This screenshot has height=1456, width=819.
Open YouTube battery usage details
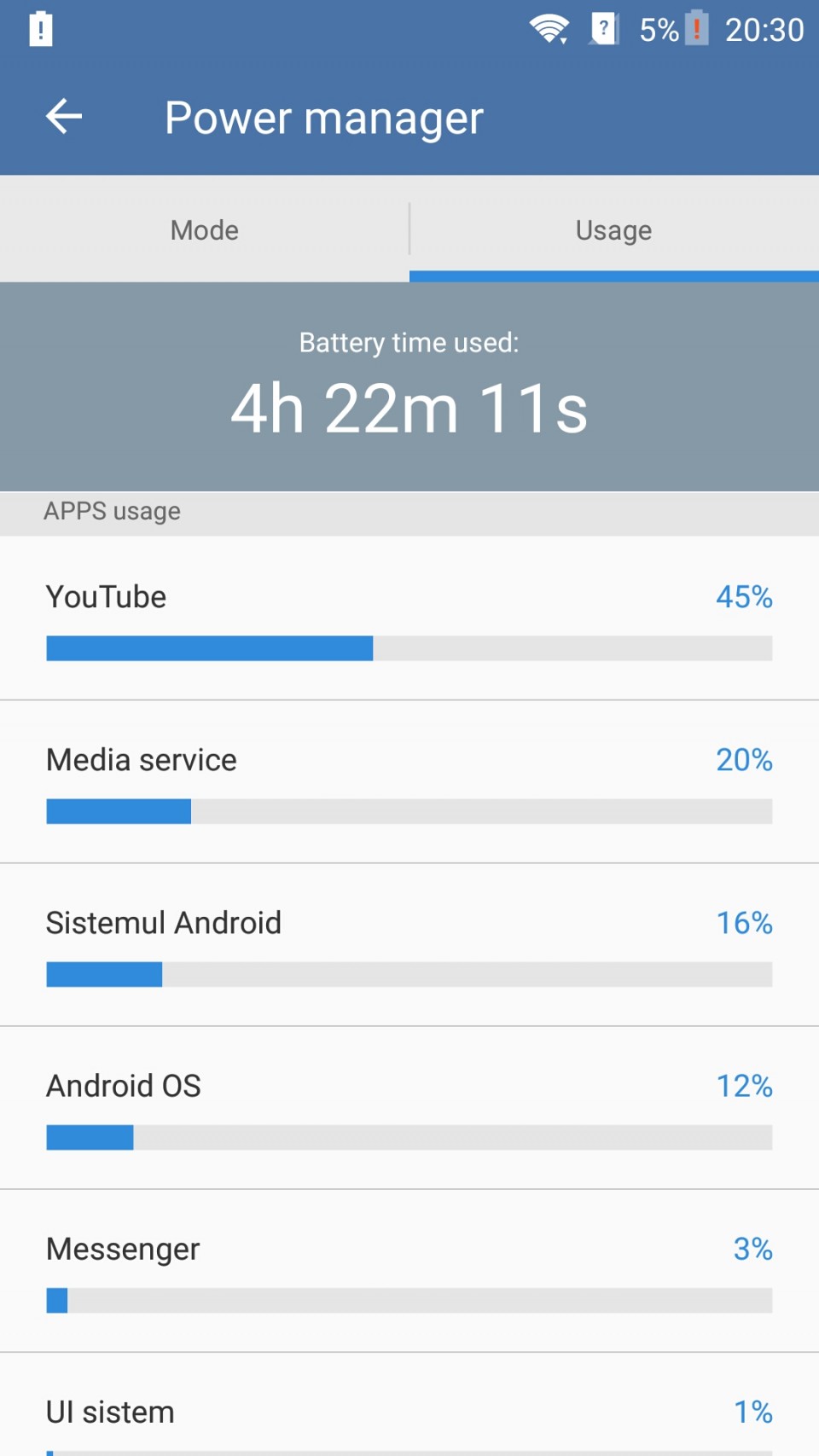[409, 618]
